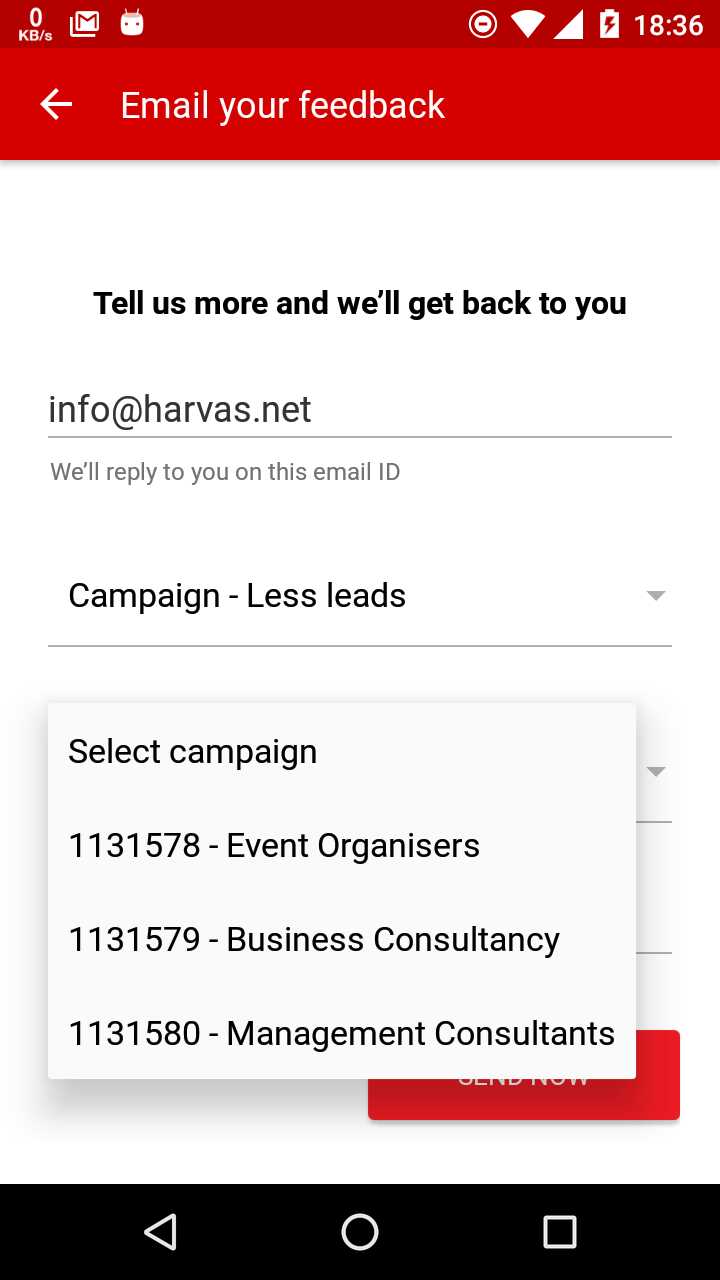
Task: Select 1131578 - Event Organisers campaign
Action: pyautogui.click(x=342, y=845)
